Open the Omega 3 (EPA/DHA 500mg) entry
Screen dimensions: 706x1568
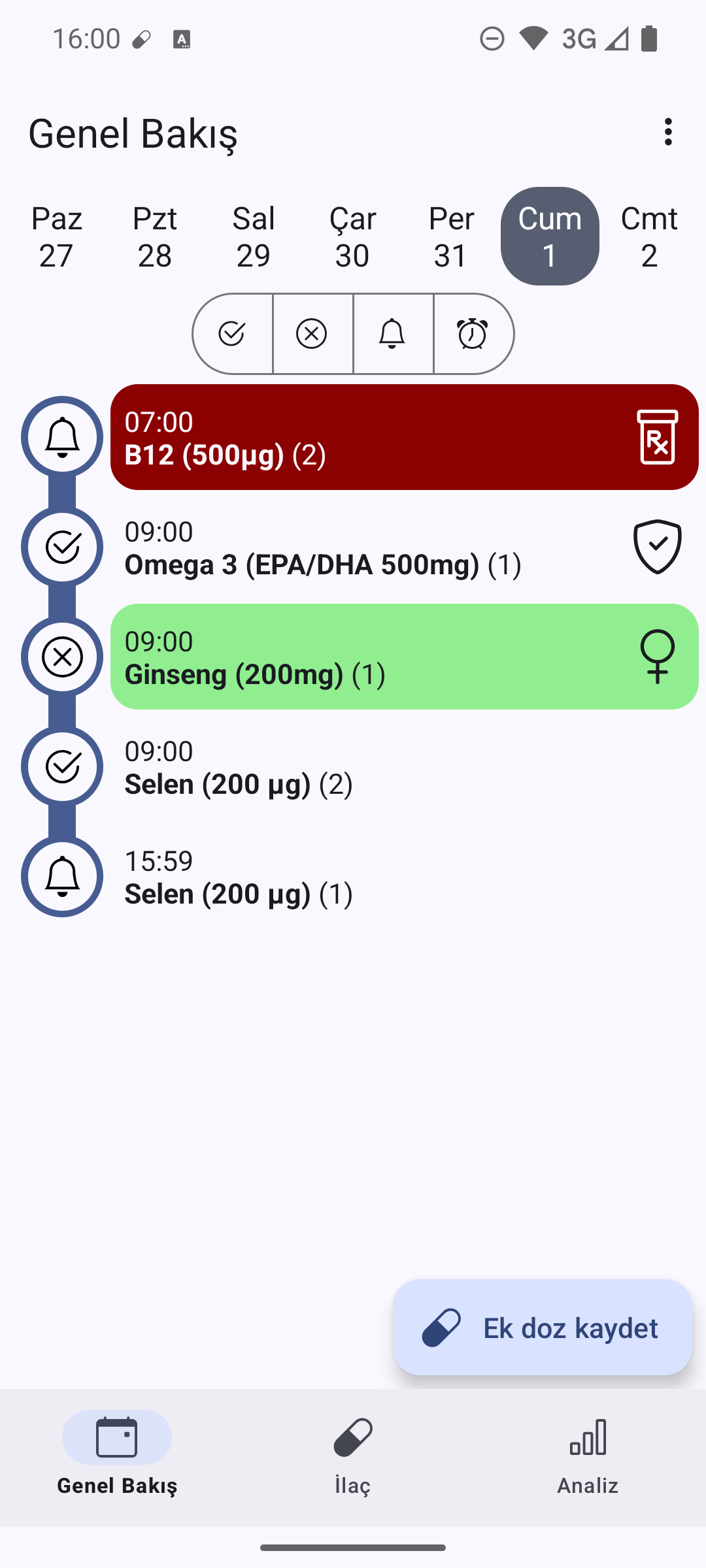pos(366,547)
